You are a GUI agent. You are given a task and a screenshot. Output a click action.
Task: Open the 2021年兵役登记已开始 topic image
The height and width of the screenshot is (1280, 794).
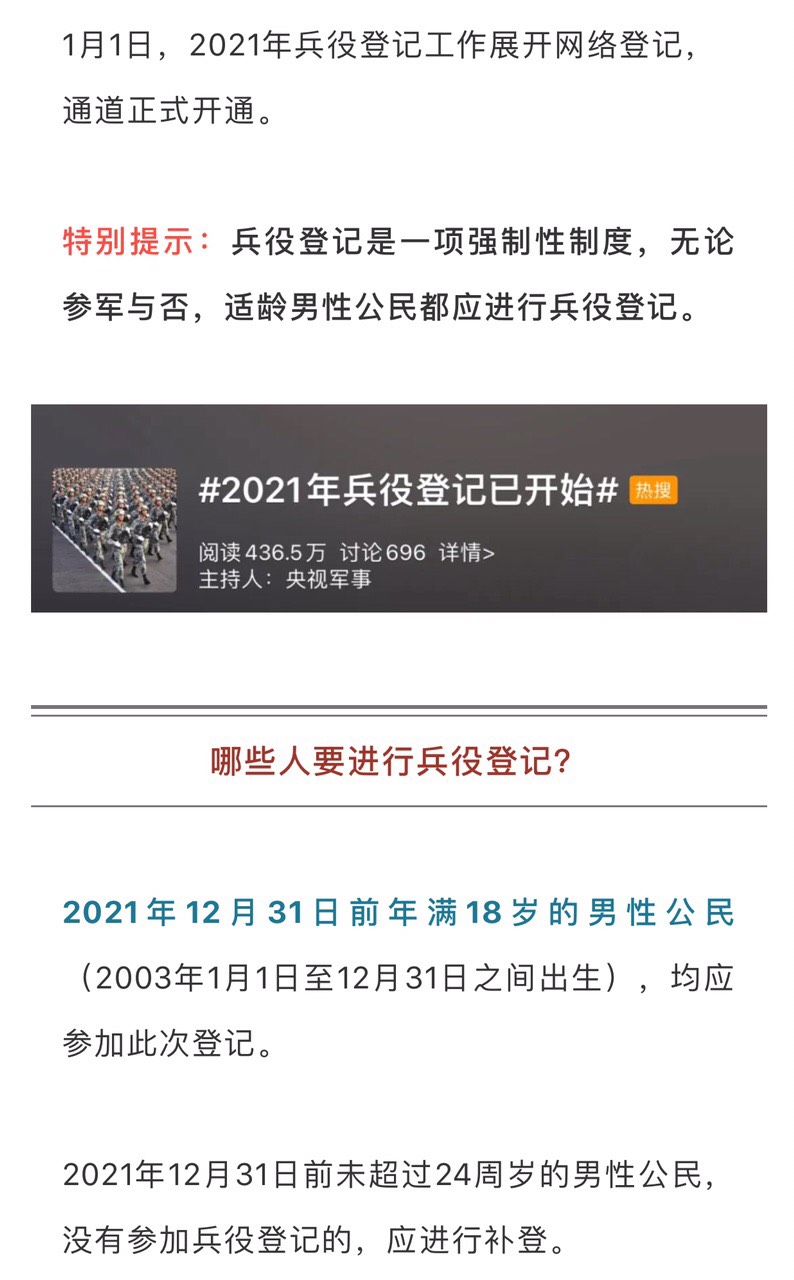point(114,529)
